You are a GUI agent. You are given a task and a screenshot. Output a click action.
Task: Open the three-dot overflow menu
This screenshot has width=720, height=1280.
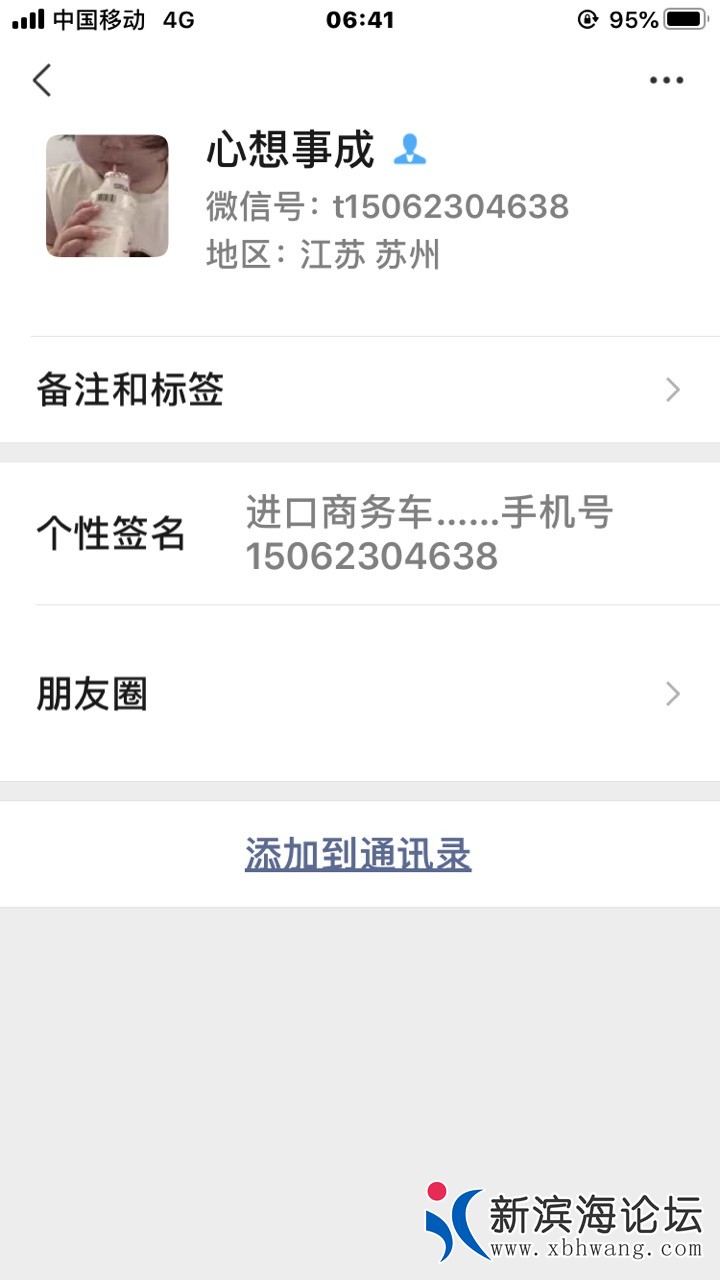pyautogui.click(x=666, y=80)
